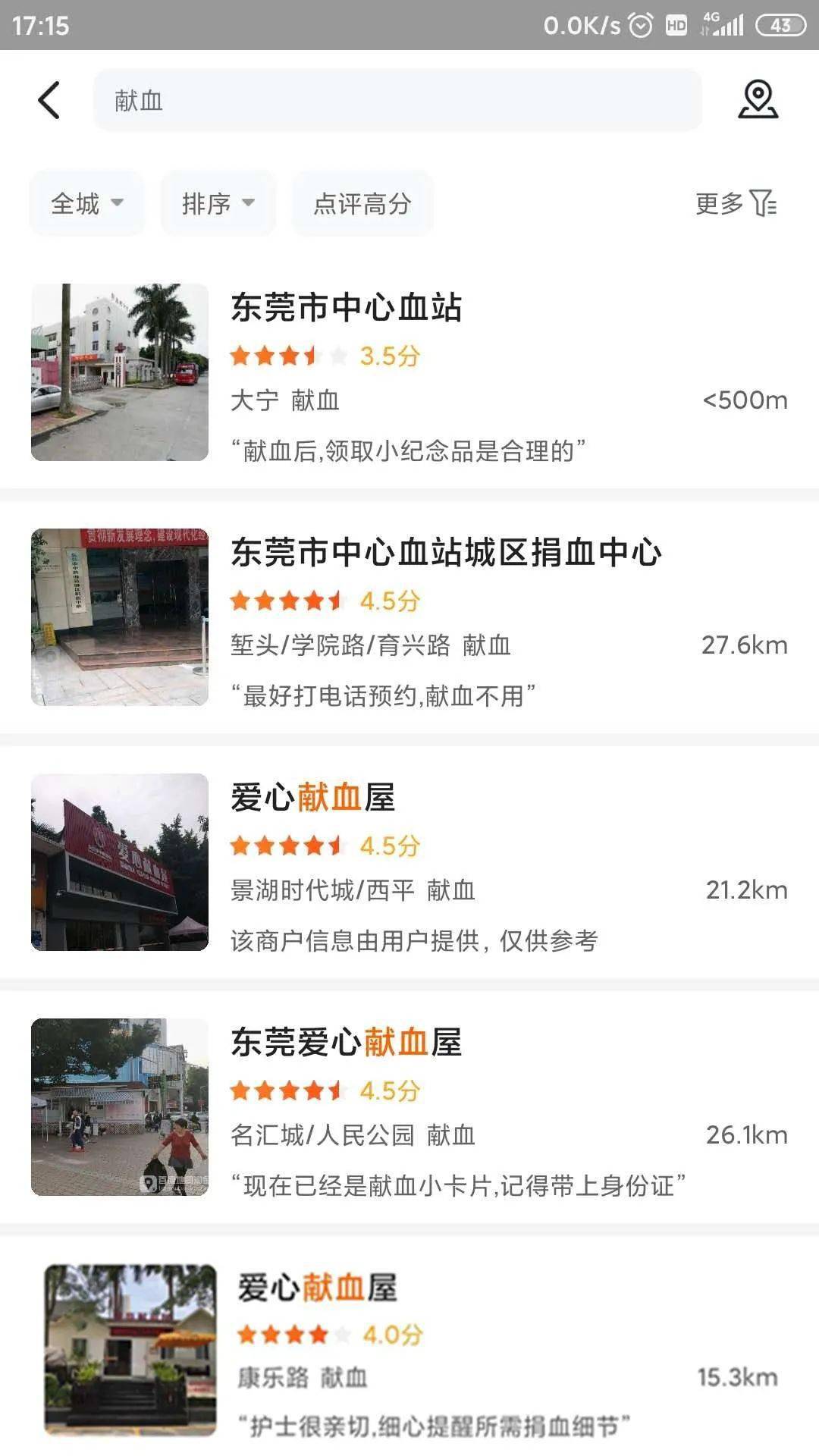Open the 东莞市中心血站 result in 大宁

click(409, 373)
